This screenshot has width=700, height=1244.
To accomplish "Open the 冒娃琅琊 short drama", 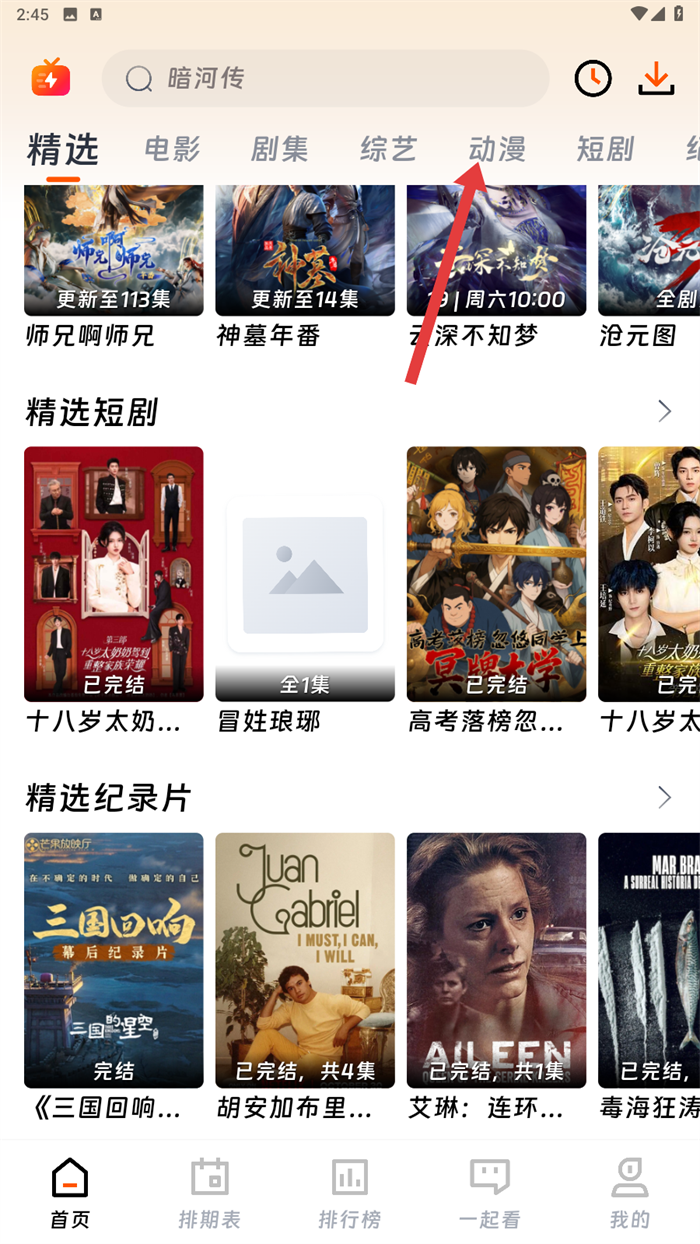I will (x=305, y=575).
